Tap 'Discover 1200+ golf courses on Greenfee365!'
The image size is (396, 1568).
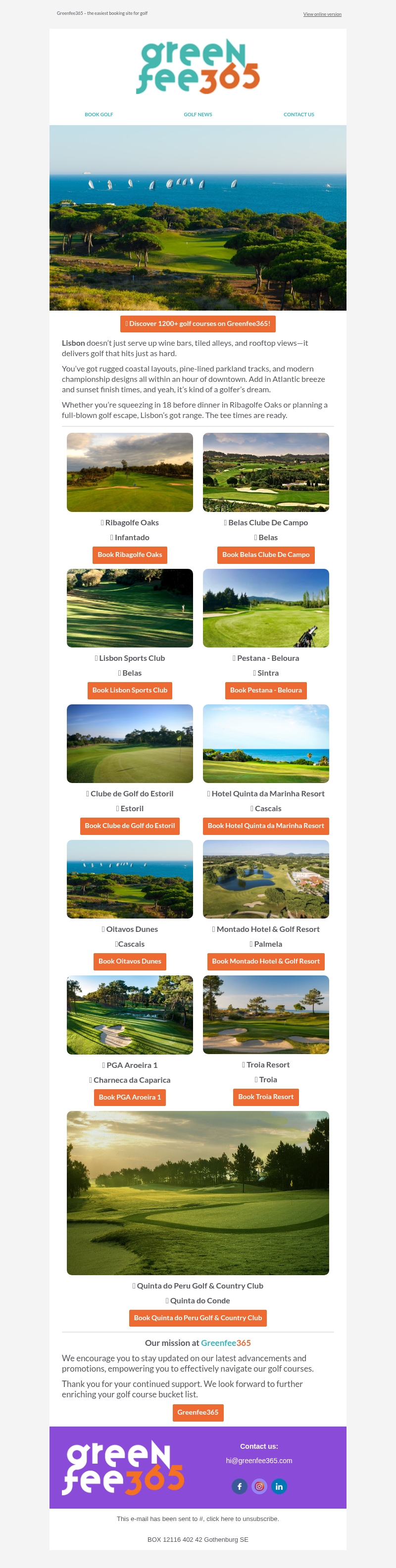[198, 324]
